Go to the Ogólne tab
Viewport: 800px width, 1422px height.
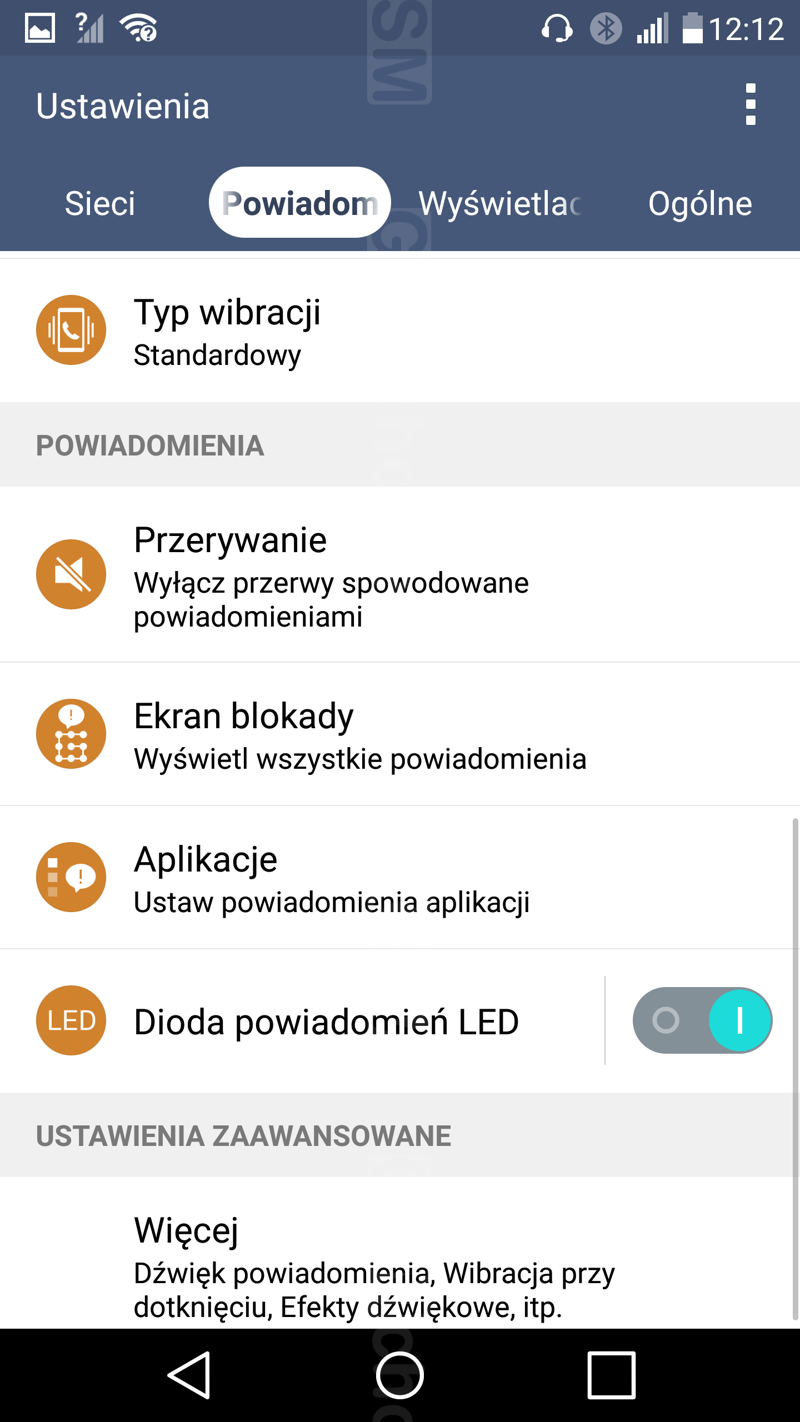click(699, 204)
